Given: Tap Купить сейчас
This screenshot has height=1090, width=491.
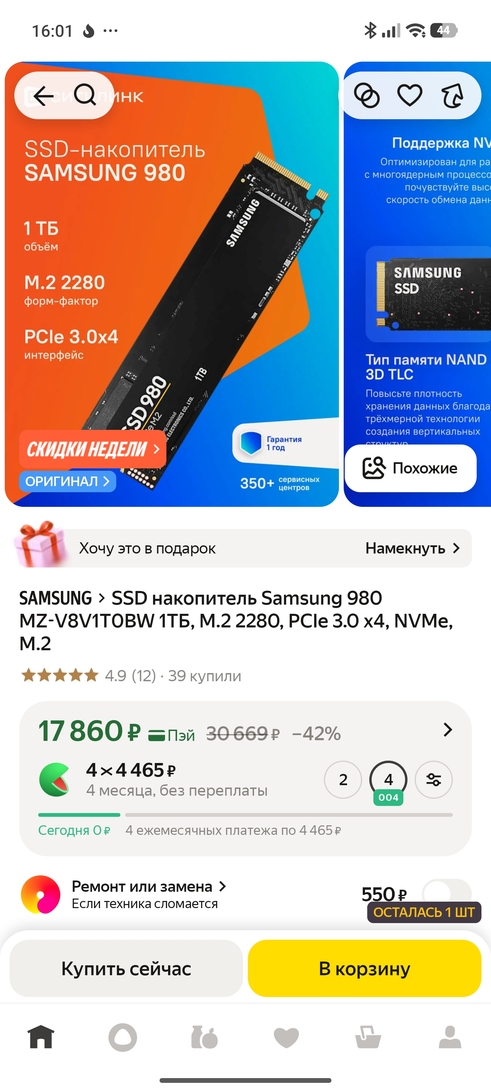Looking at the screenshot, I should click(126, 968).
